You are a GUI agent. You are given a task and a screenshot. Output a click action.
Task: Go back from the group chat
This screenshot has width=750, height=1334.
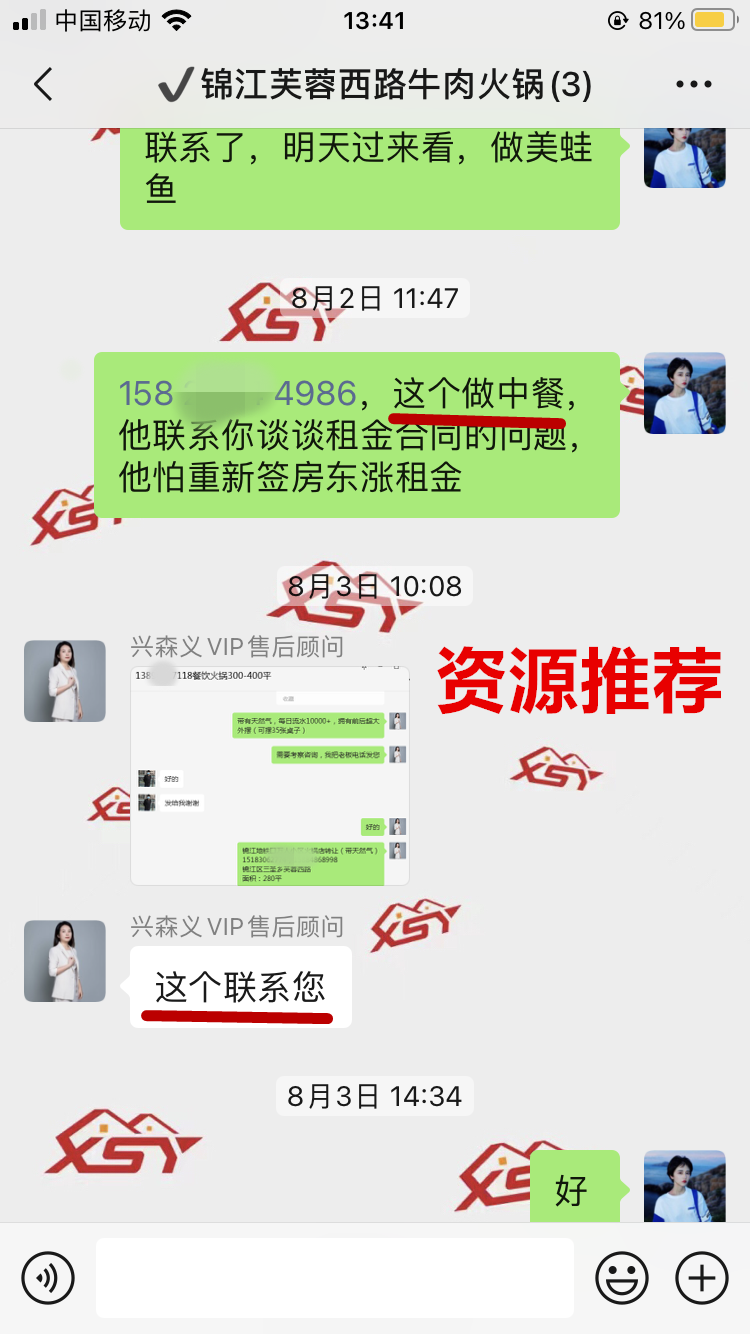click(43, 84)
